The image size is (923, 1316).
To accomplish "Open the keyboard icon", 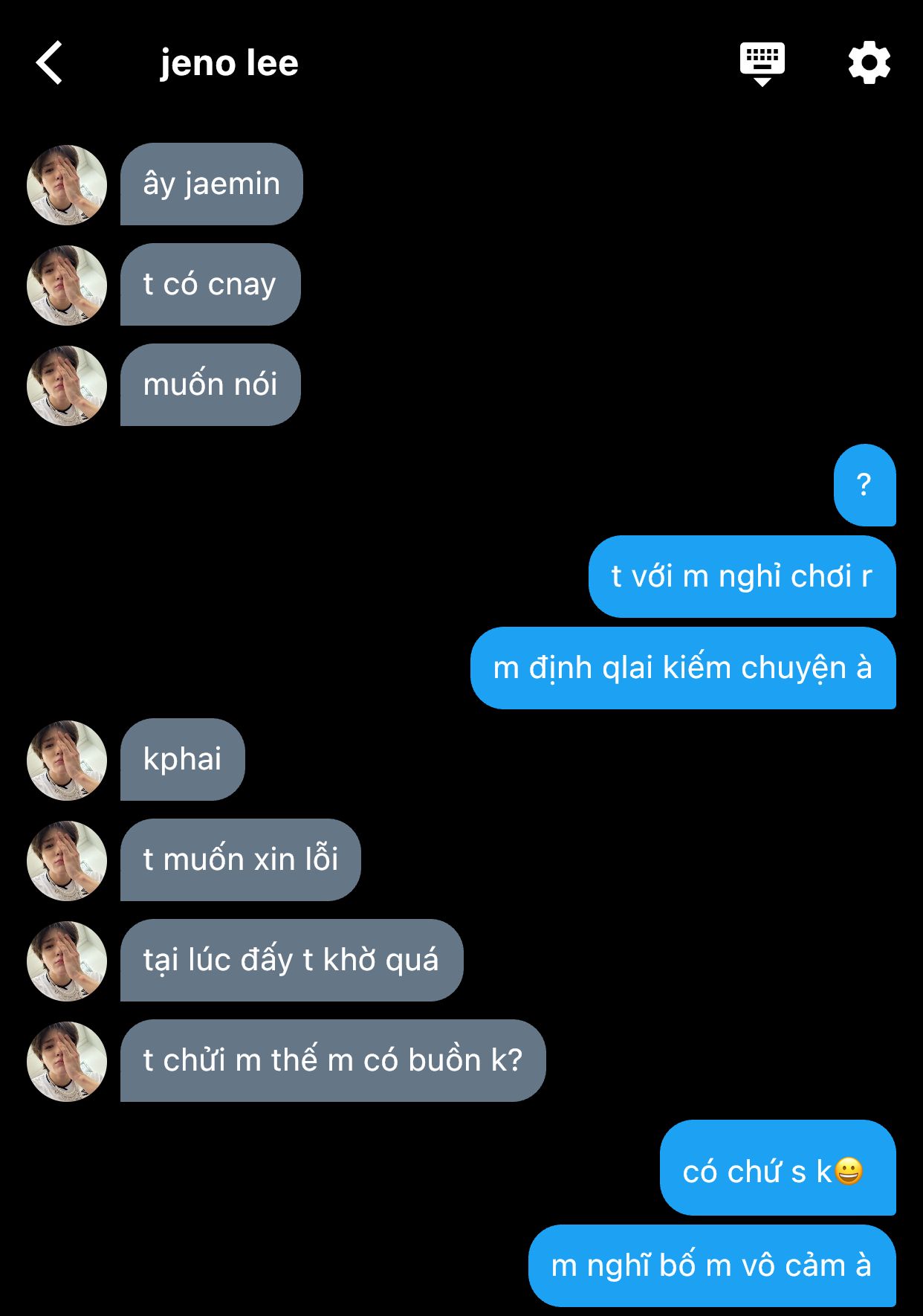I will pyautogui.click(x=762, y=62).
